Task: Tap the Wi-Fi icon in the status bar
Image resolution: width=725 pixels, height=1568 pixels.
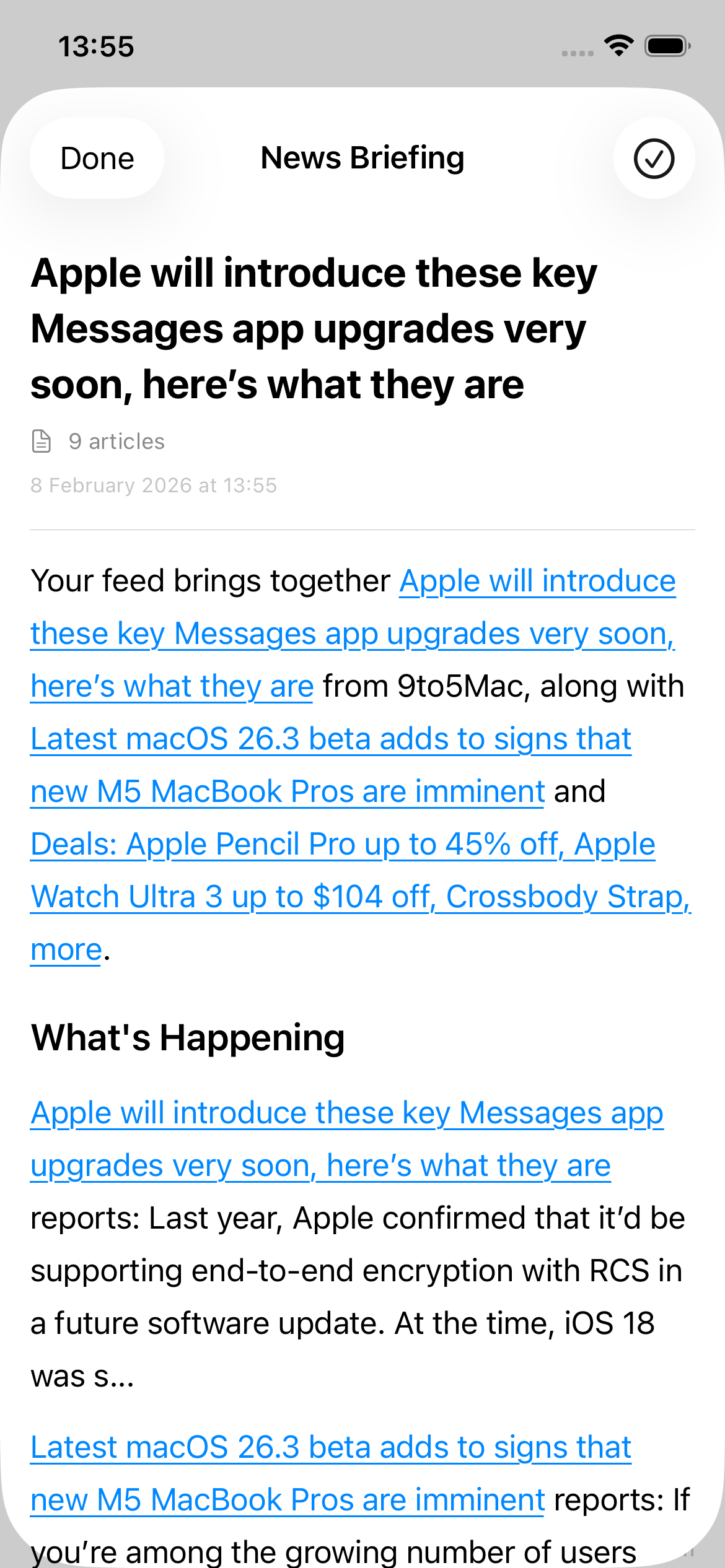Action: click(x=617, y=46)
